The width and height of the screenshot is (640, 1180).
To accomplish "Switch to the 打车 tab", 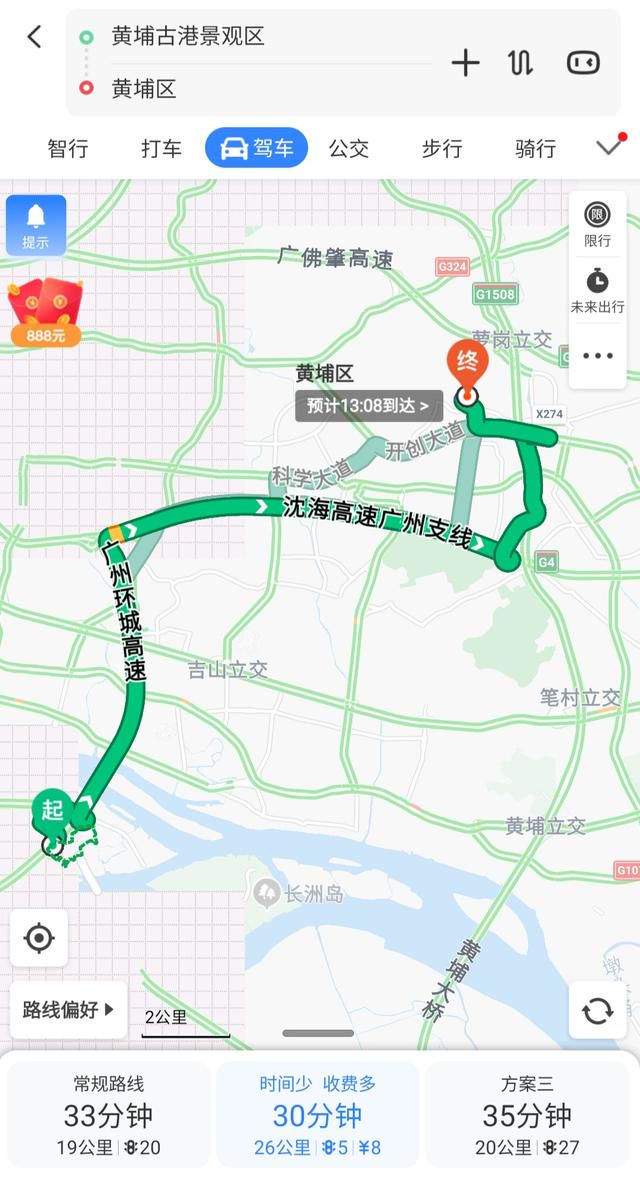I will tap(161, 148).
